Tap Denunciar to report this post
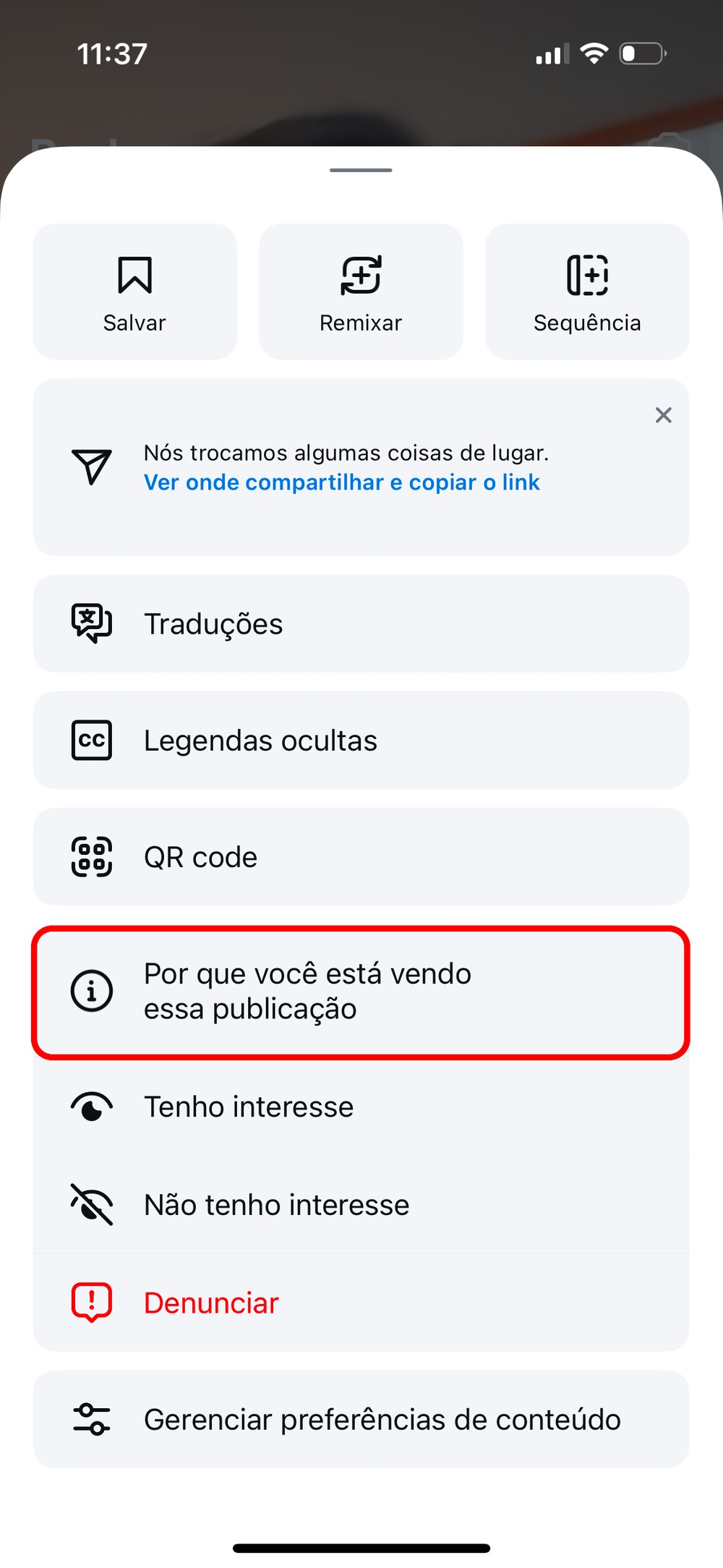The width and height of the screenshot is (723, 1568). (361, 1303)
